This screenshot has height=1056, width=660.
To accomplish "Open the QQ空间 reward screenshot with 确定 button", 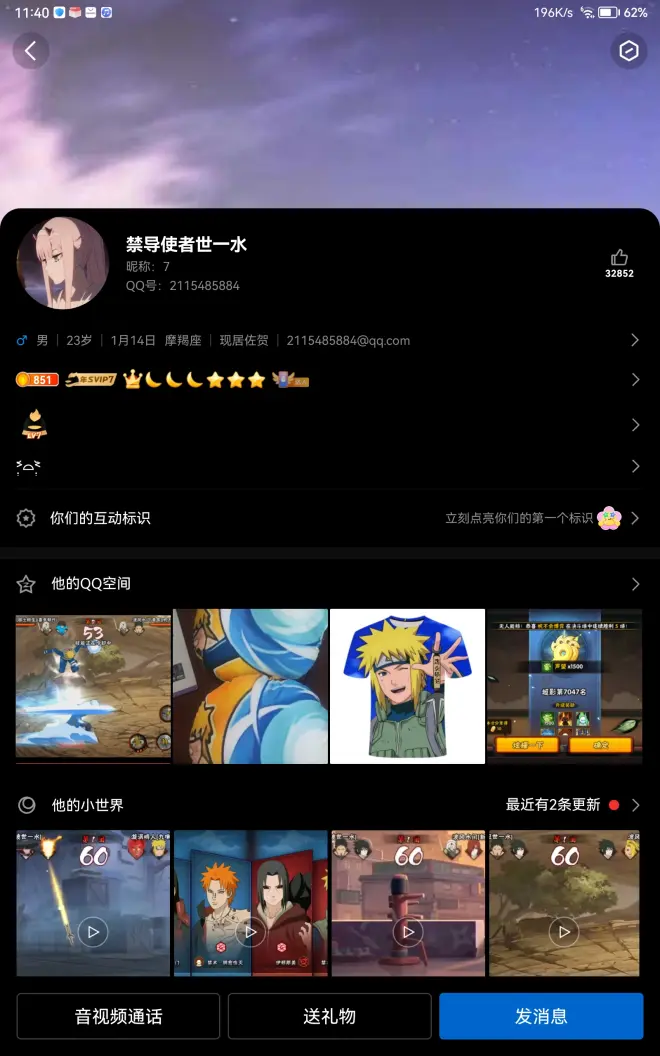I will 564,686.
